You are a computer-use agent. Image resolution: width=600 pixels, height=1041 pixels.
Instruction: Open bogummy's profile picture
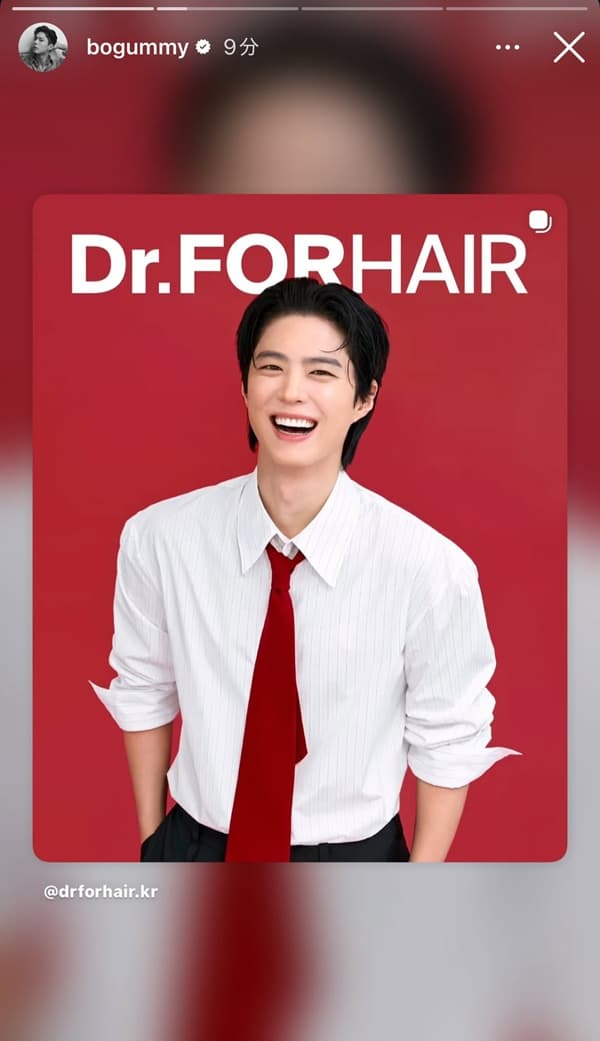pyautogui.click(x=43, y=47)
